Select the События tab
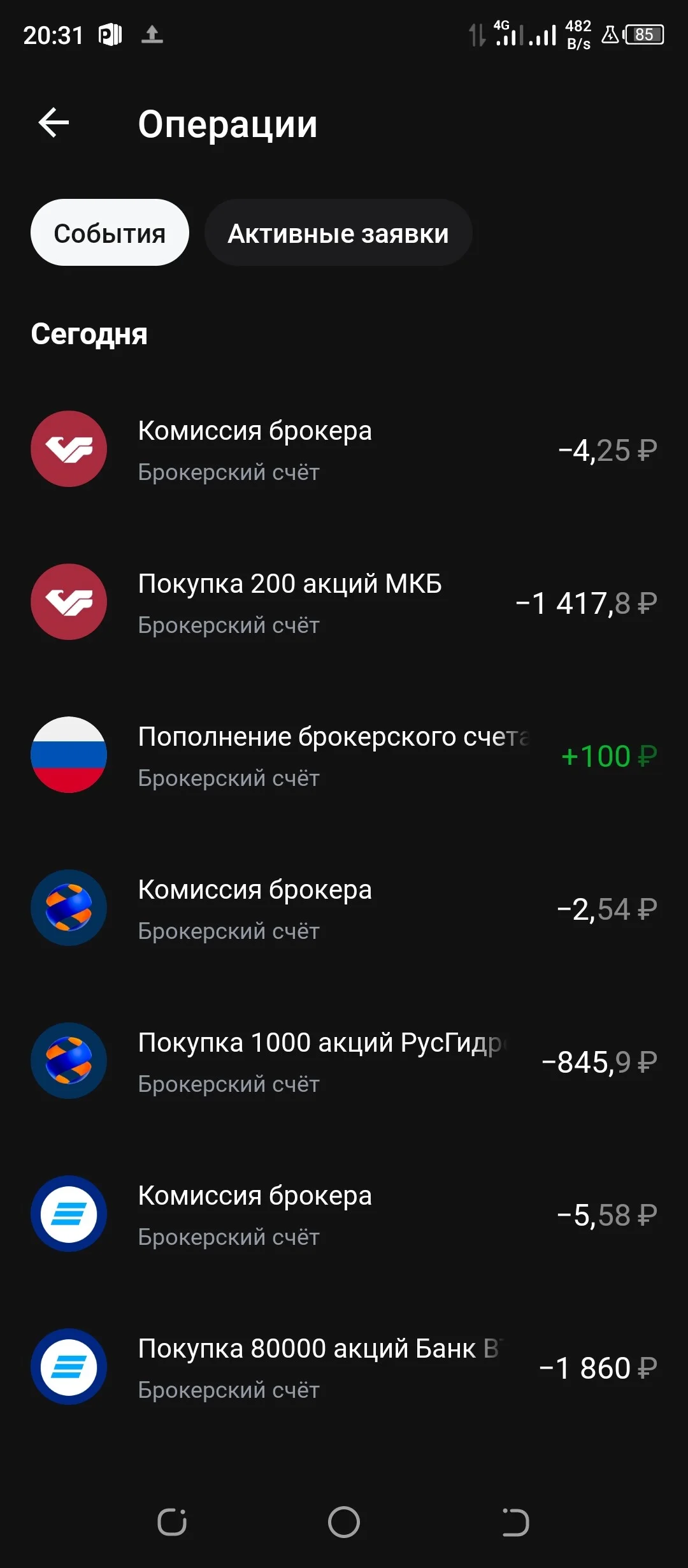 pyautogui.click(x=110, y=233)
